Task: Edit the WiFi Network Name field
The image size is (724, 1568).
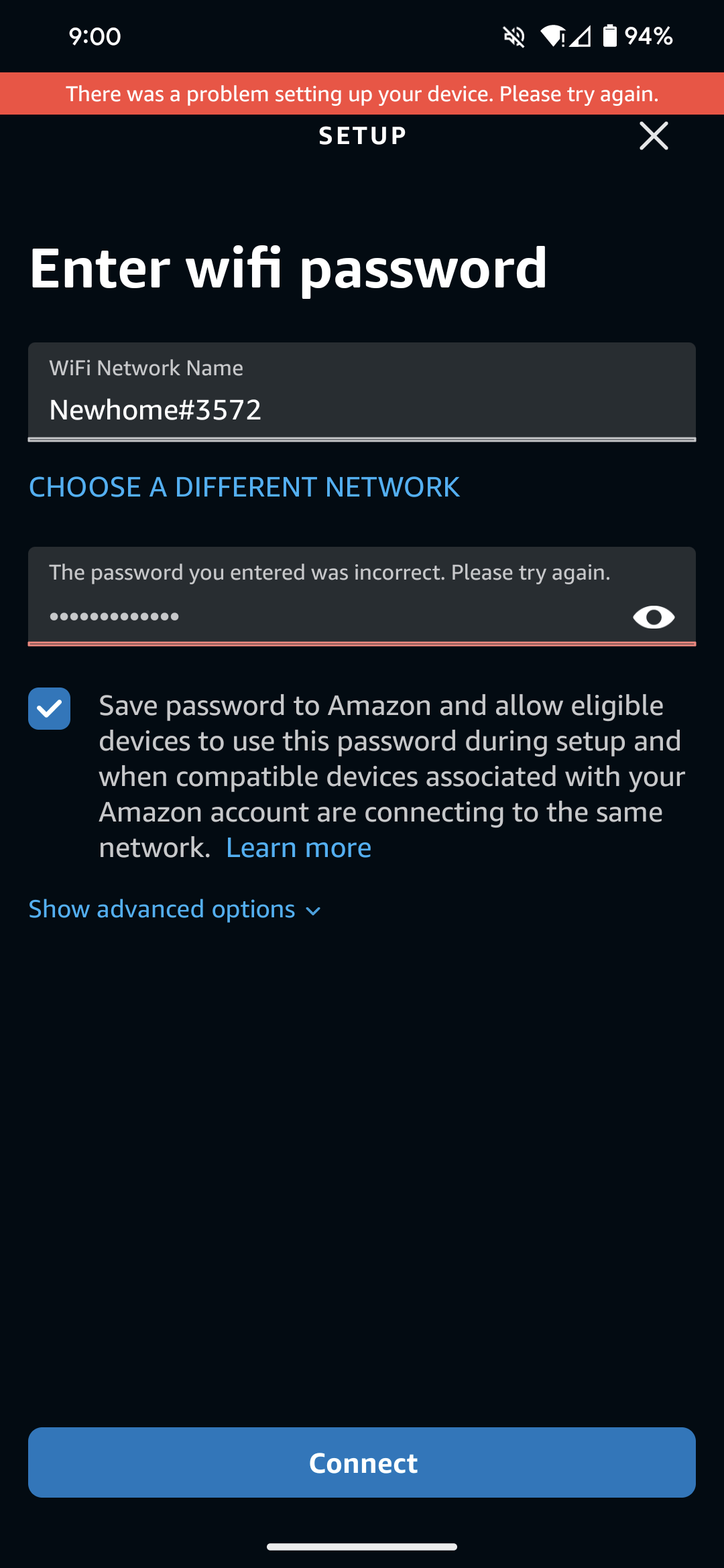Action: pos(361,409)
